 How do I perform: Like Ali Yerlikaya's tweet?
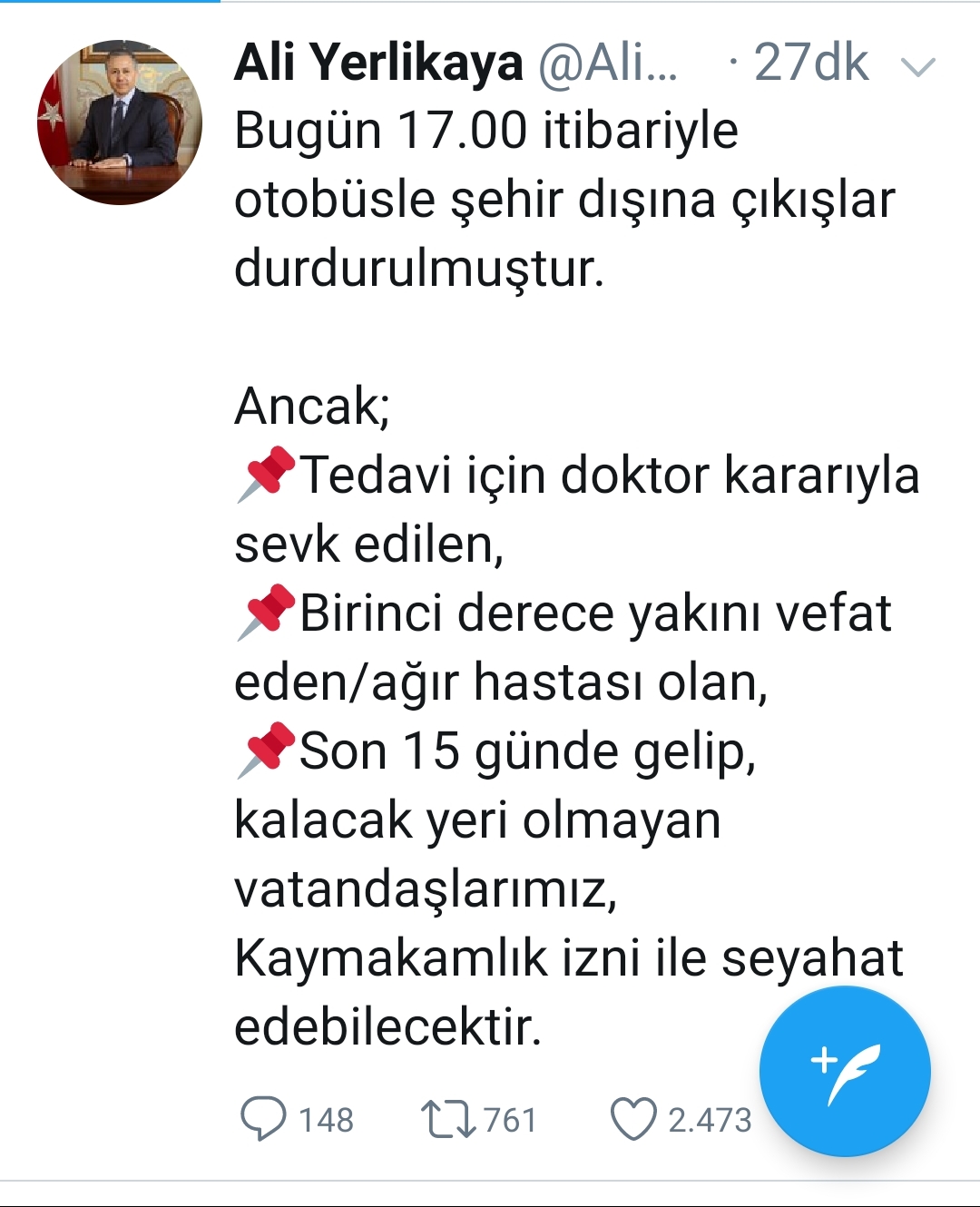click(x=632, y=1118)
